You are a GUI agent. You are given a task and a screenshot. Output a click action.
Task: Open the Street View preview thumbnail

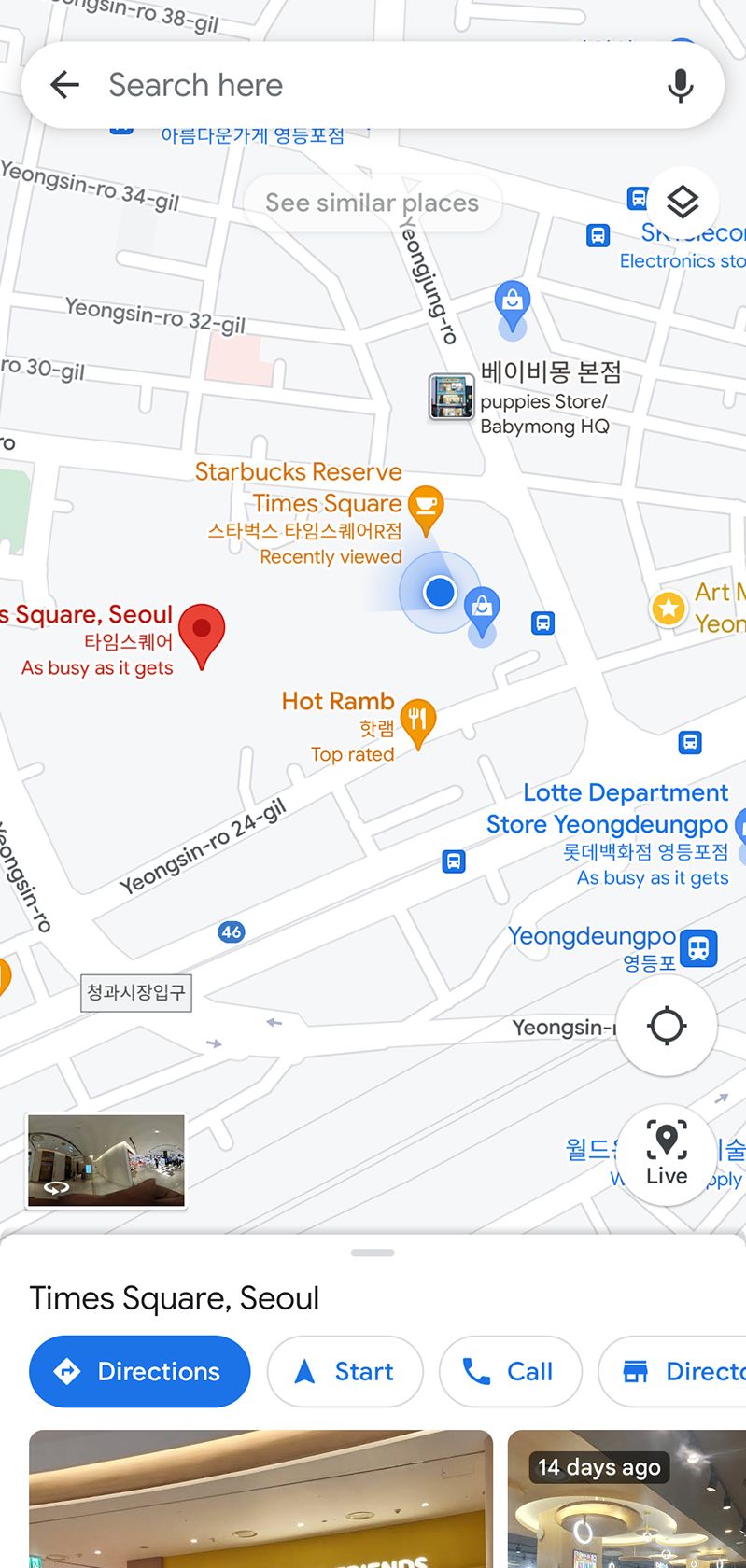pyautogui.click(x=106, y=1160)
